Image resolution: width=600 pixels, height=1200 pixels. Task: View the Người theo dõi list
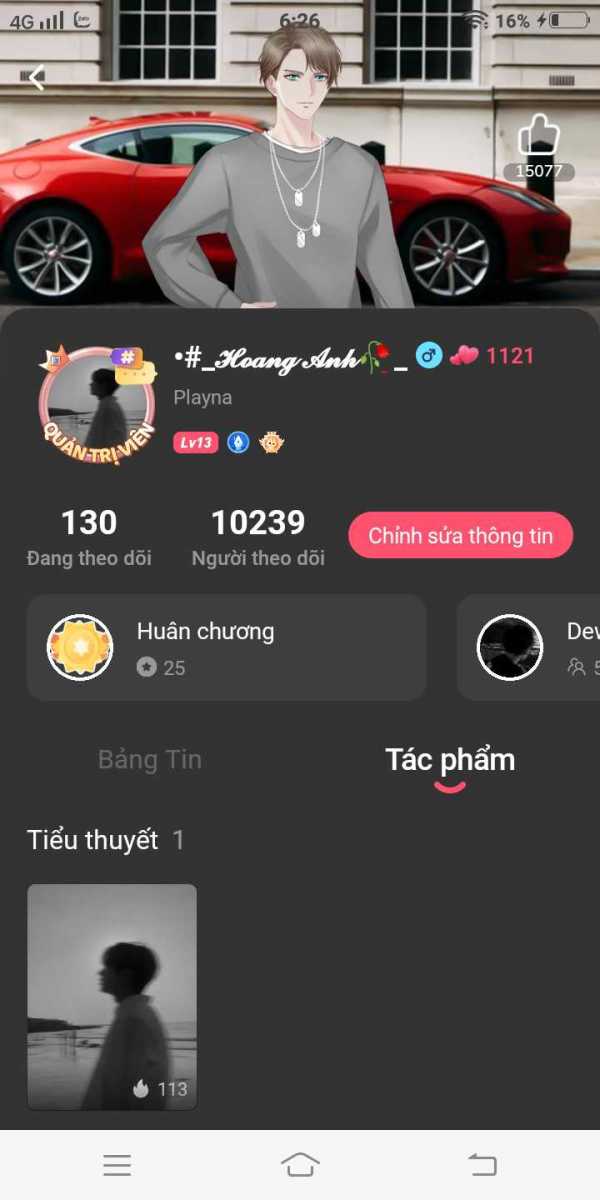click(x=258, y=537)
